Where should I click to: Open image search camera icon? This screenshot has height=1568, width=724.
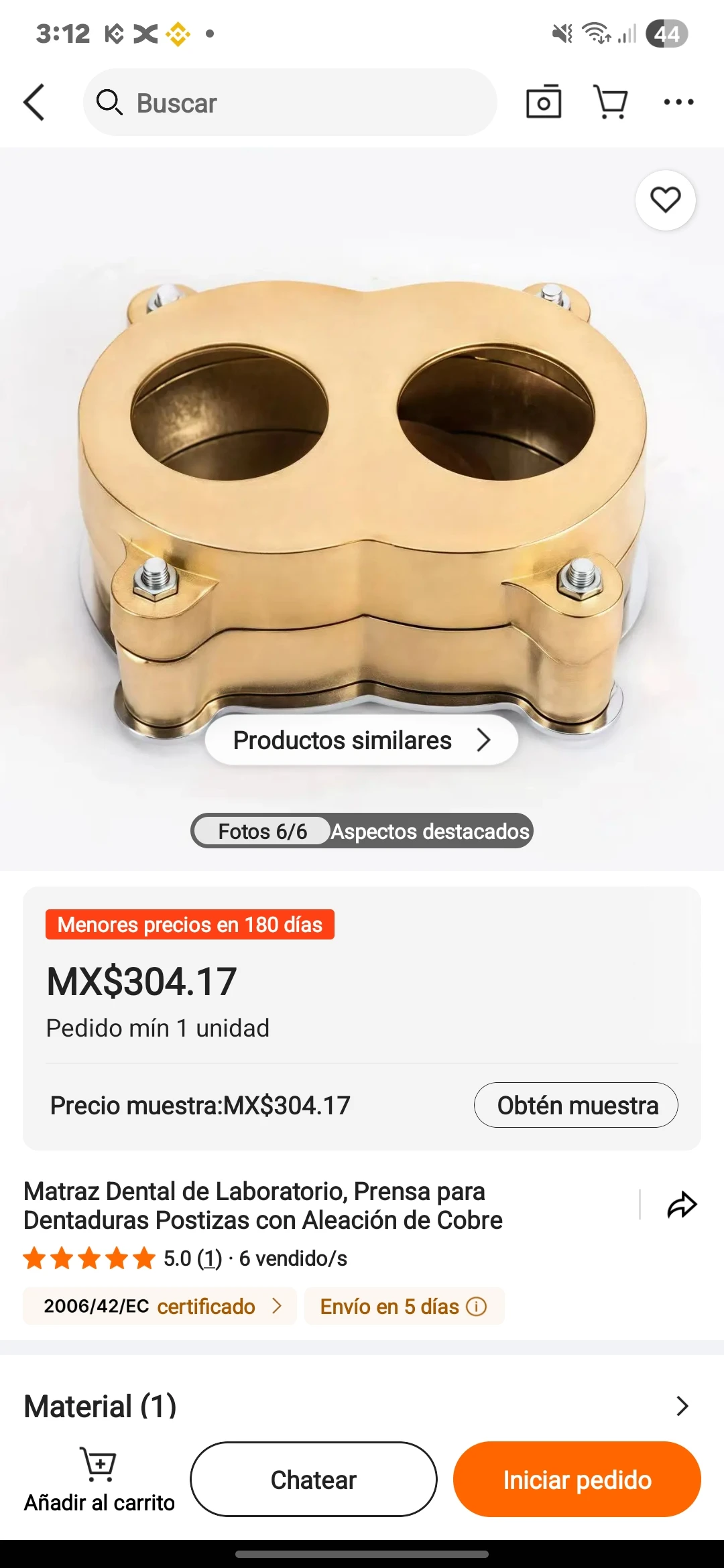tap(544, 102)
